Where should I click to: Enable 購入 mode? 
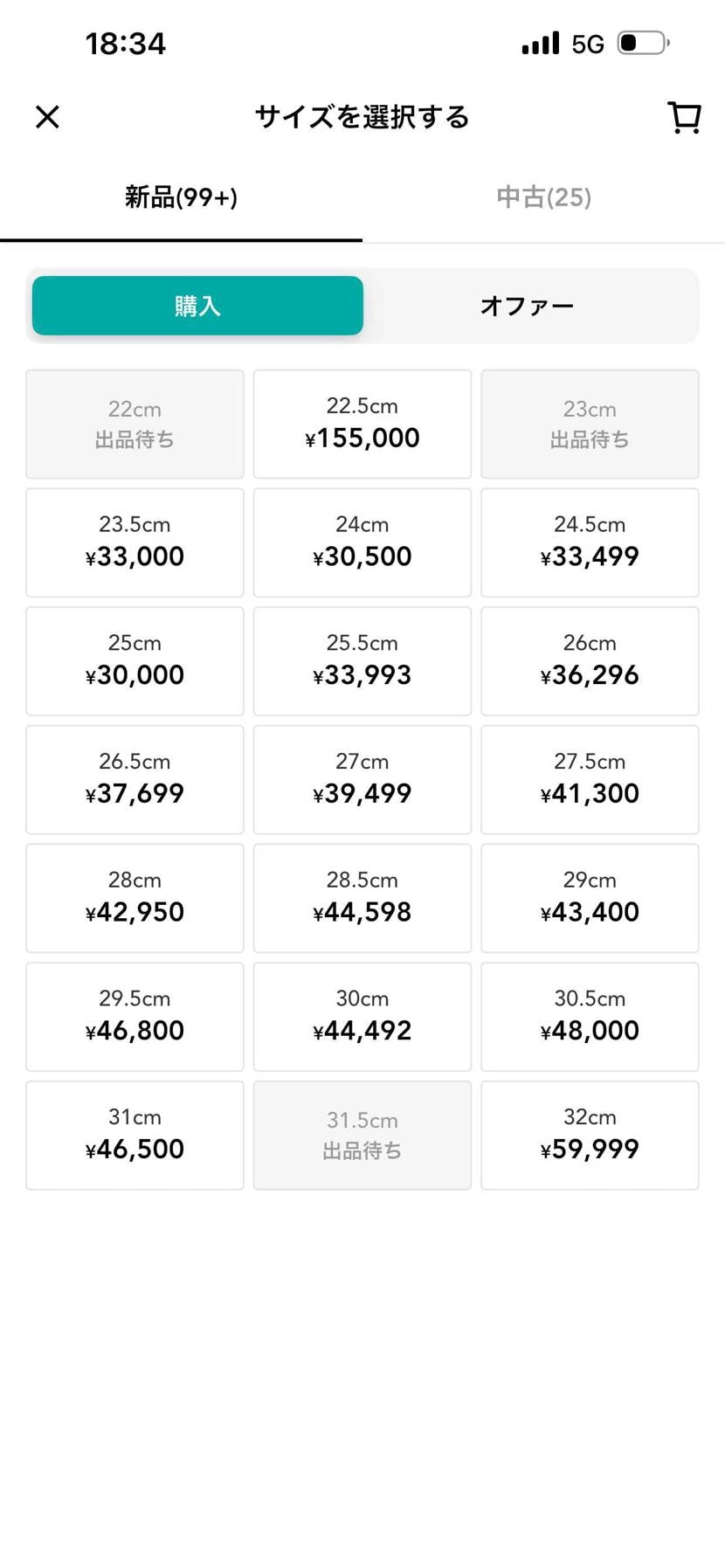pos(197,306)
